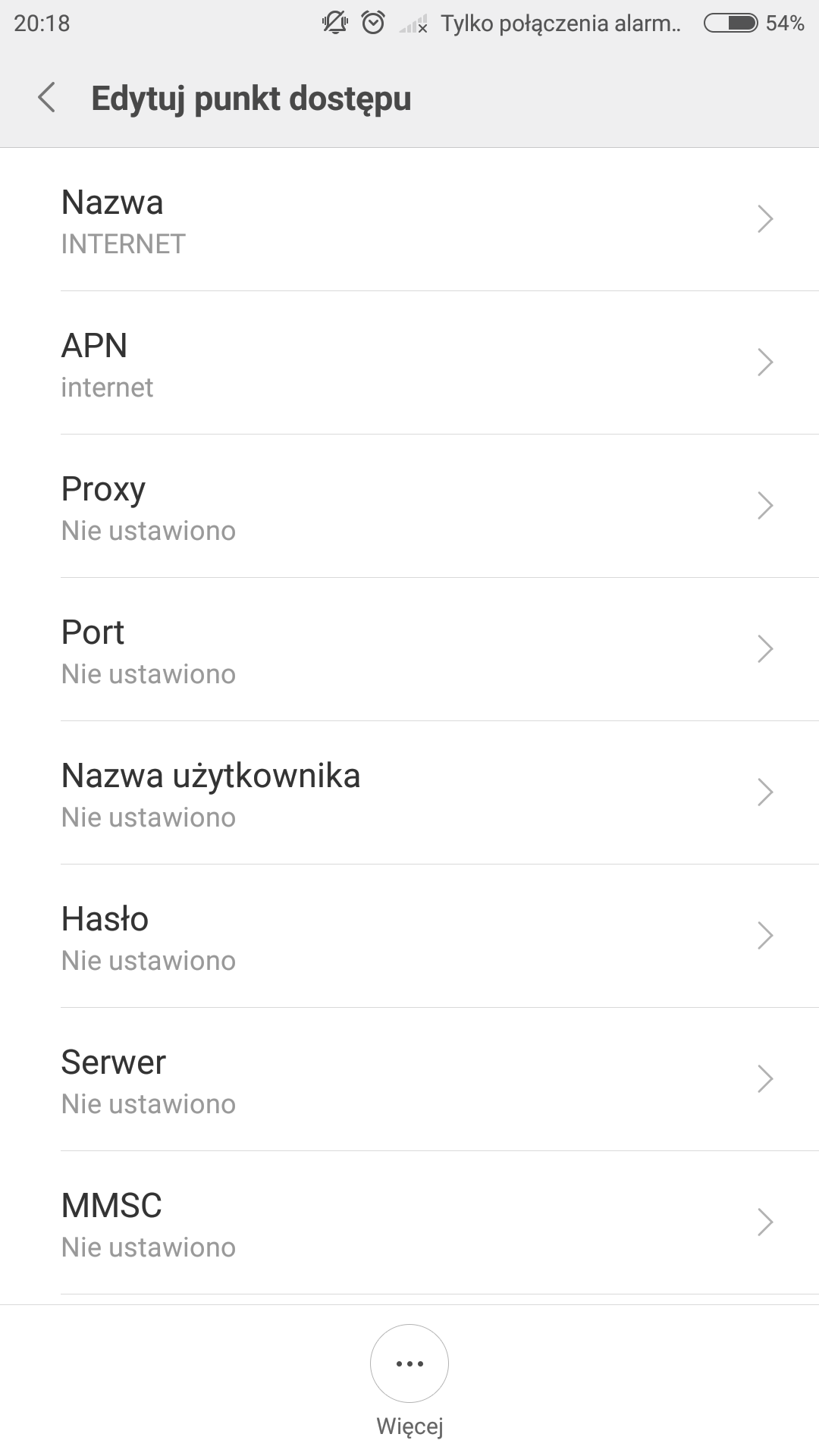Set the Hasło entry
This screenshot has width=819, height=1456.
[x=409, y=937]
